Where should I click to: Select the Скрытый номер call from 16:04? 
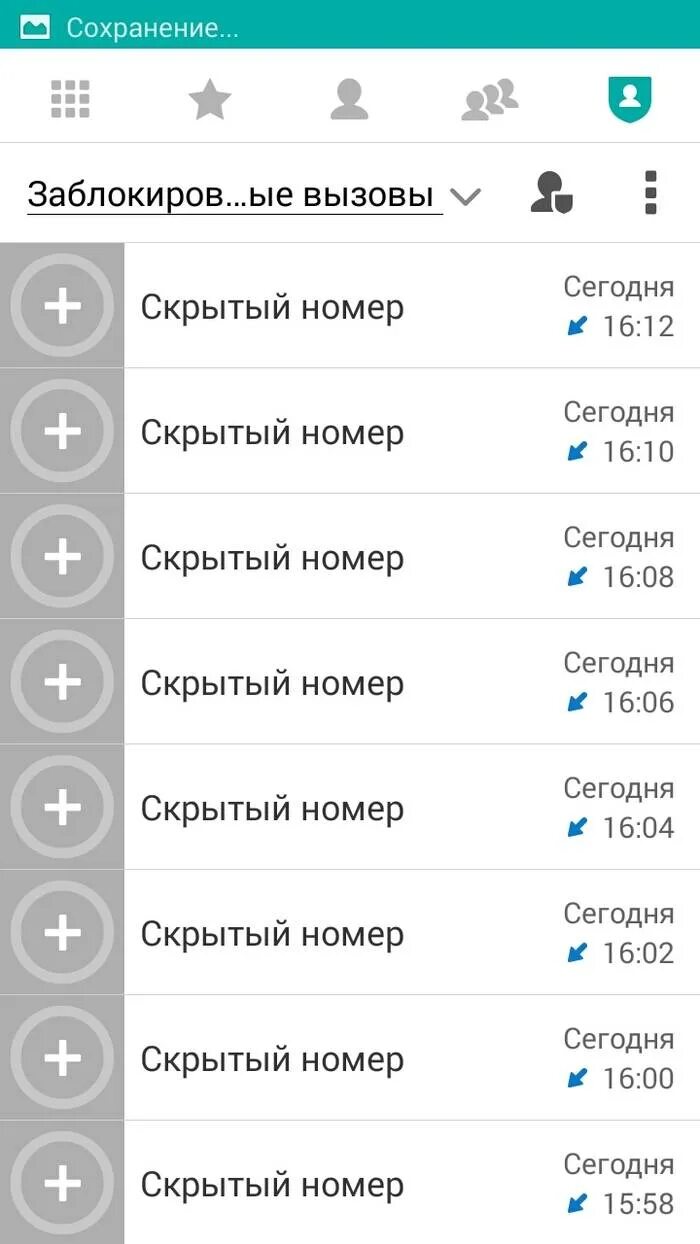pos(400,808)
